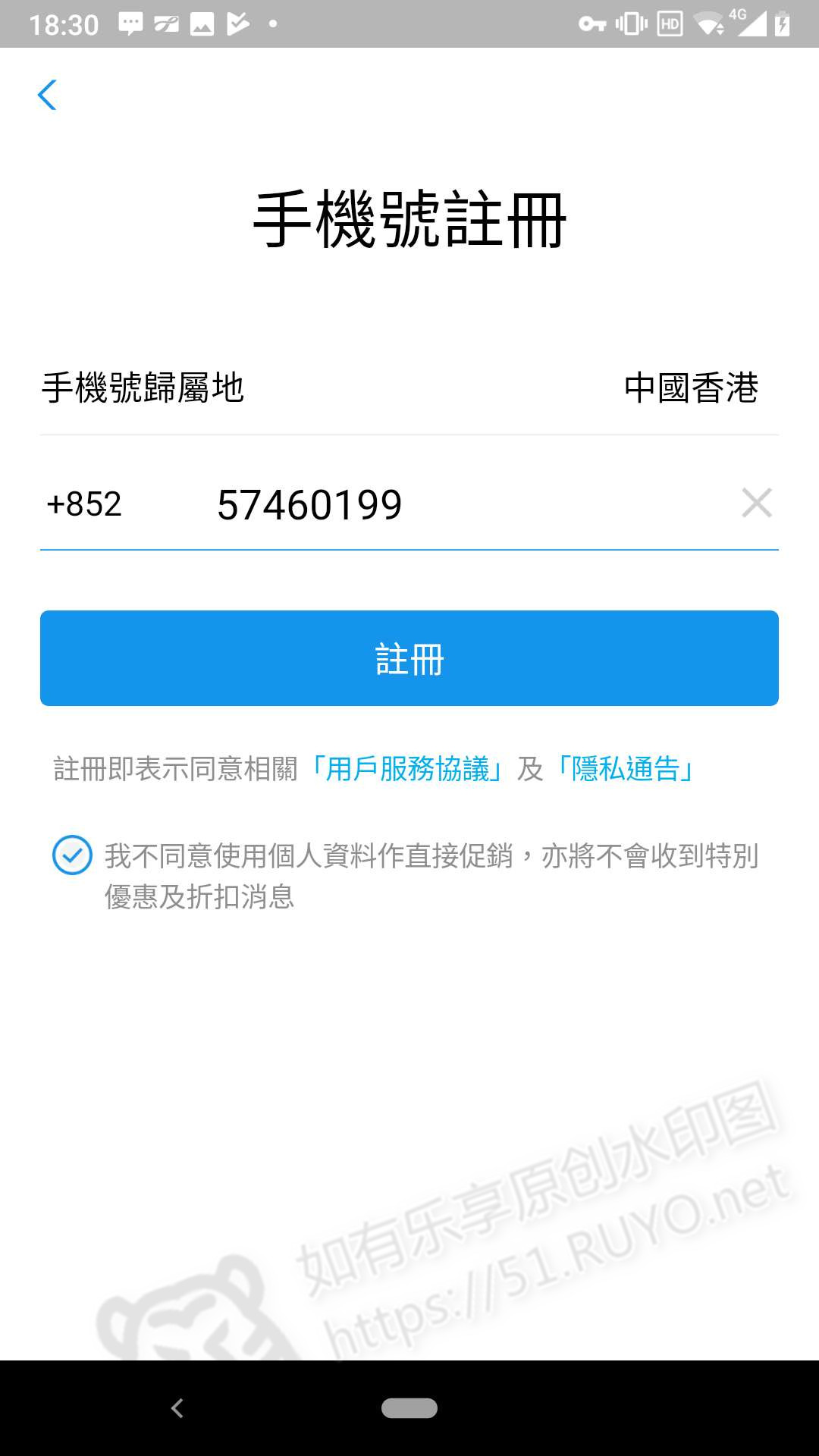Open the 用戶服務協議 link
This screenshot has width=819, height=1456.
click(x=407, y=769)
